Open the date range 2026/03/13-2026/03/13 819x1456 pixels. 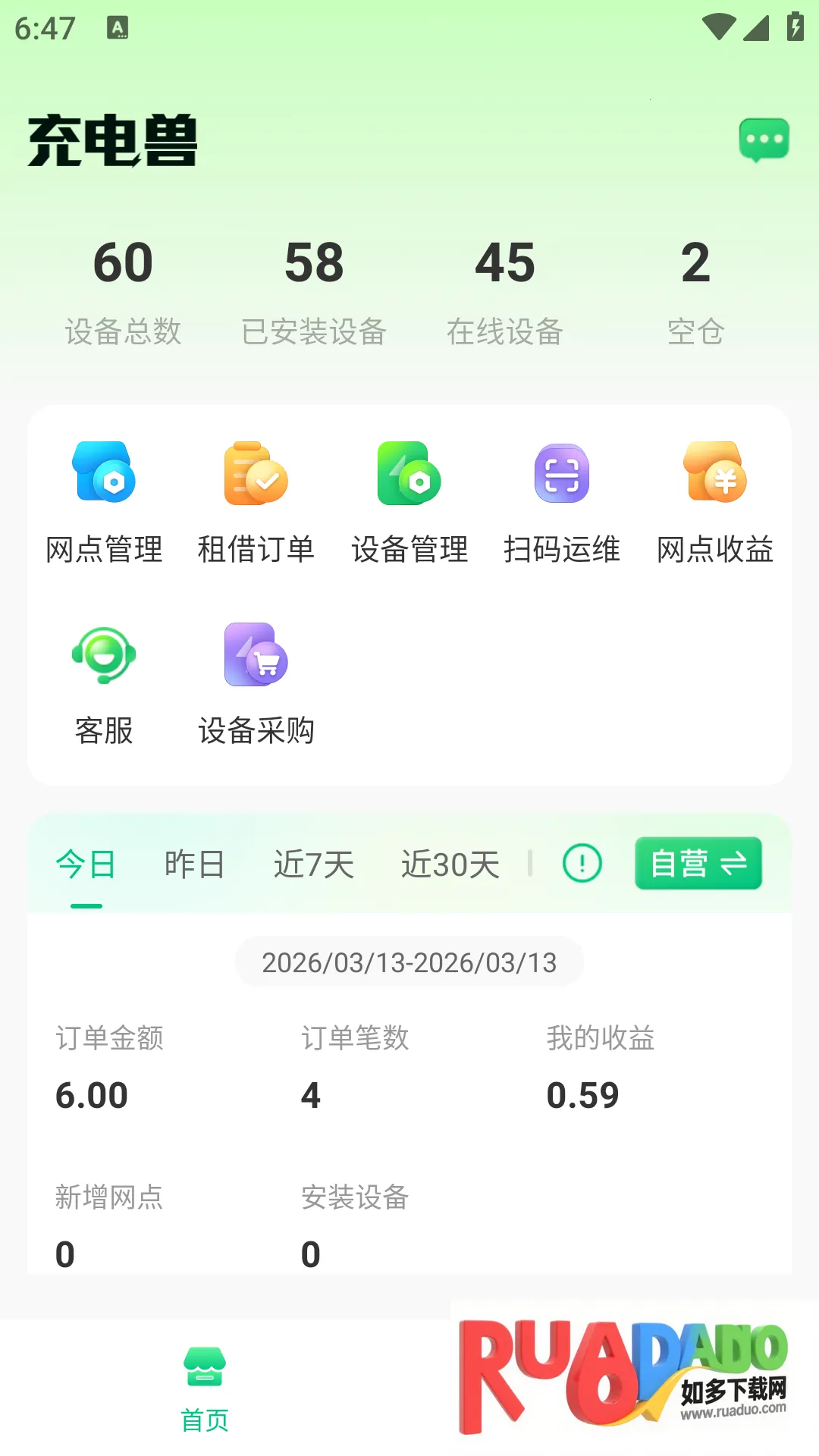(409, 962)
